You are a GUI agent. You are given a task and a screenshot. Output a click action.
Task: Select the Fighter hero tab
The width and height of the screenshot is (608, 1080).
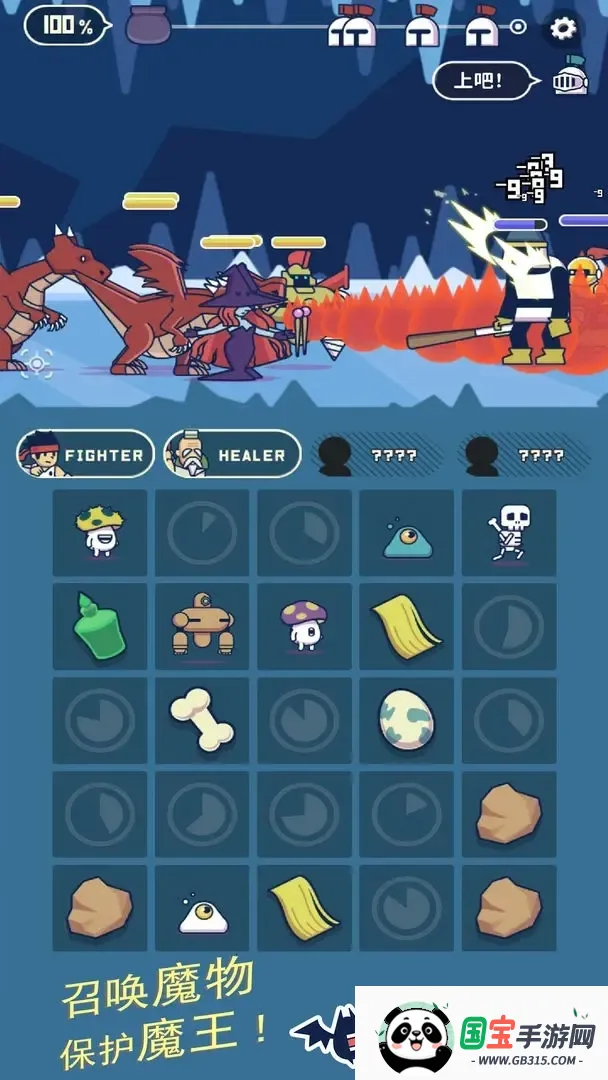coord(86,455)
